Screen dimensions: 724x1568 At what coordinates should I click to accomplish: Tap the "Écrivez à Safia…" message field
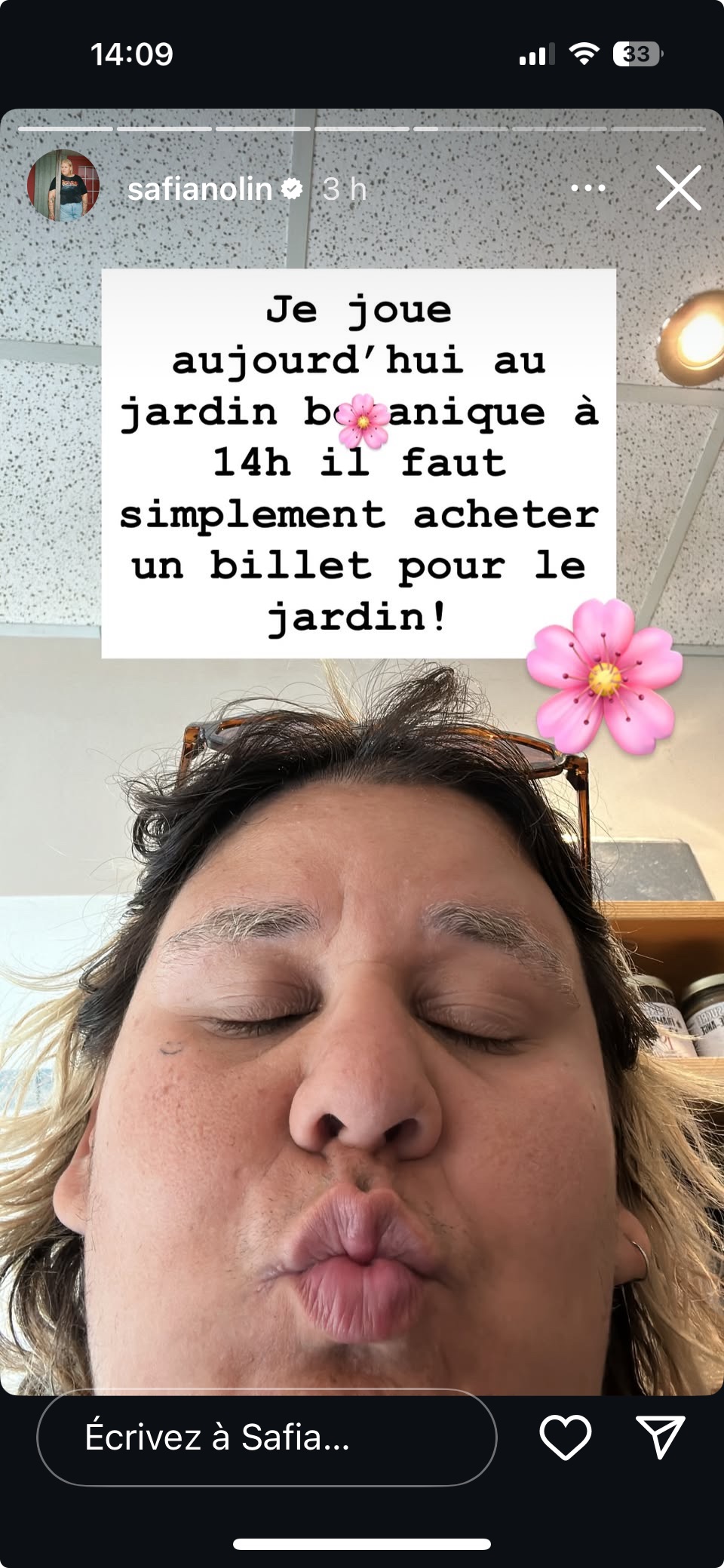coord(266,1437)
